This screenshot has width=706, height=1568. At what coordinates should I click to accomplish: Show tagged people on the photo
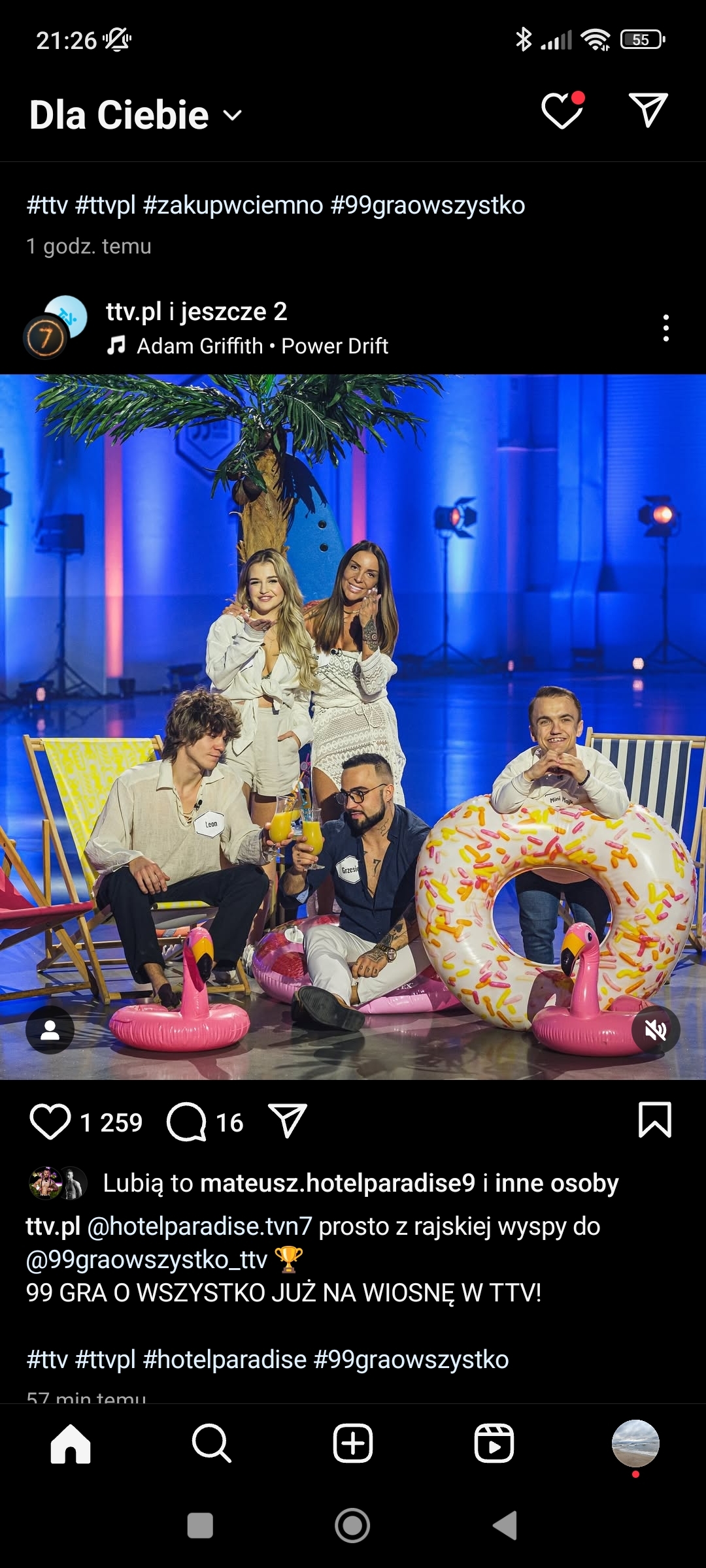[x=50, y=1030]
